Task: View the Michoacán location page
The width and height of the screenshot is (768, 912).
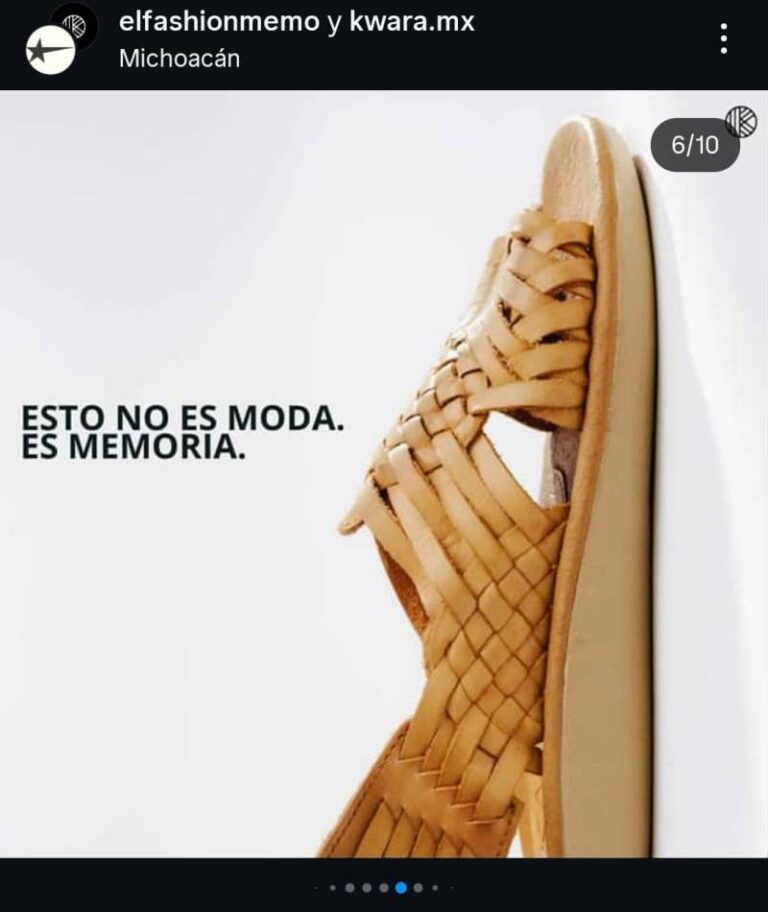Action: [179, 58]
